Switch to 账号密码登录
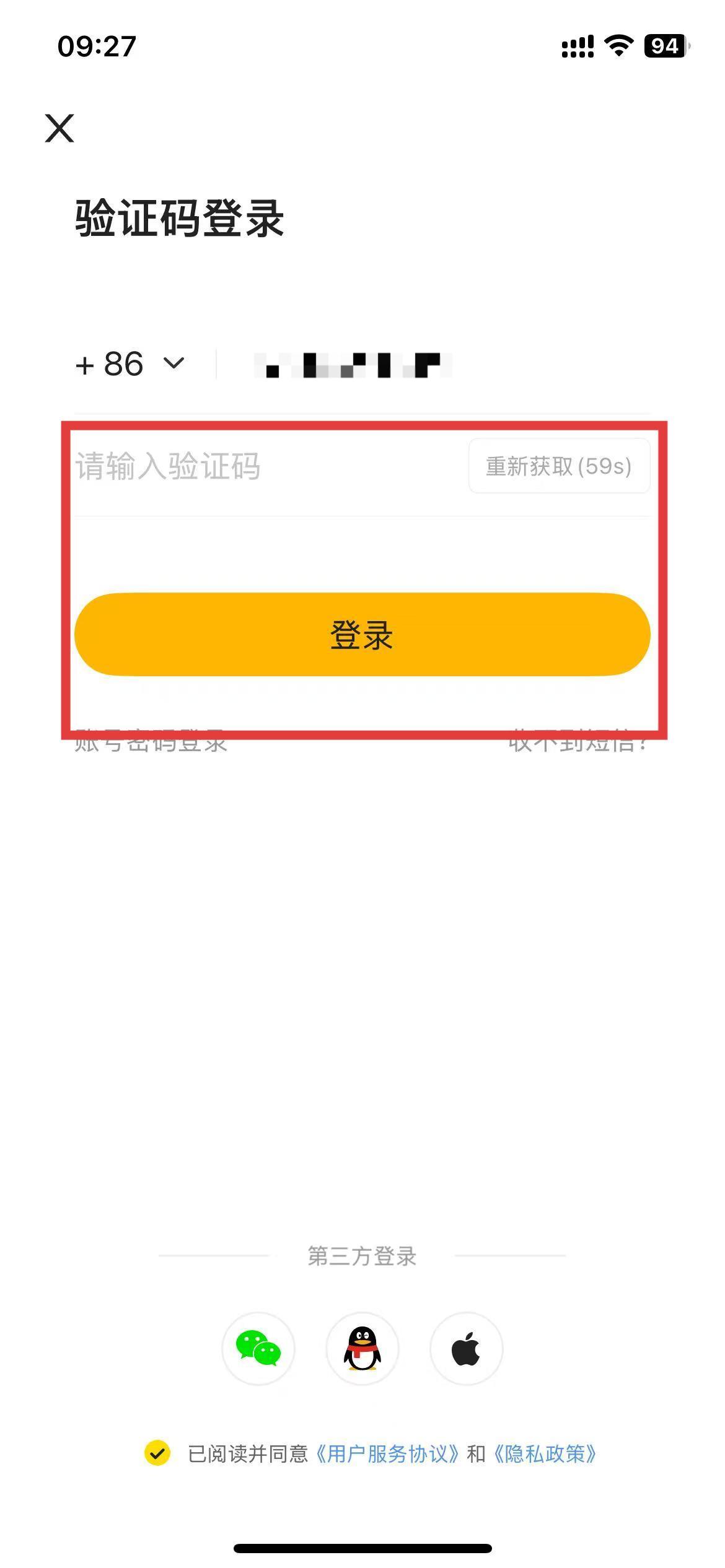 [x=151, y=743]
